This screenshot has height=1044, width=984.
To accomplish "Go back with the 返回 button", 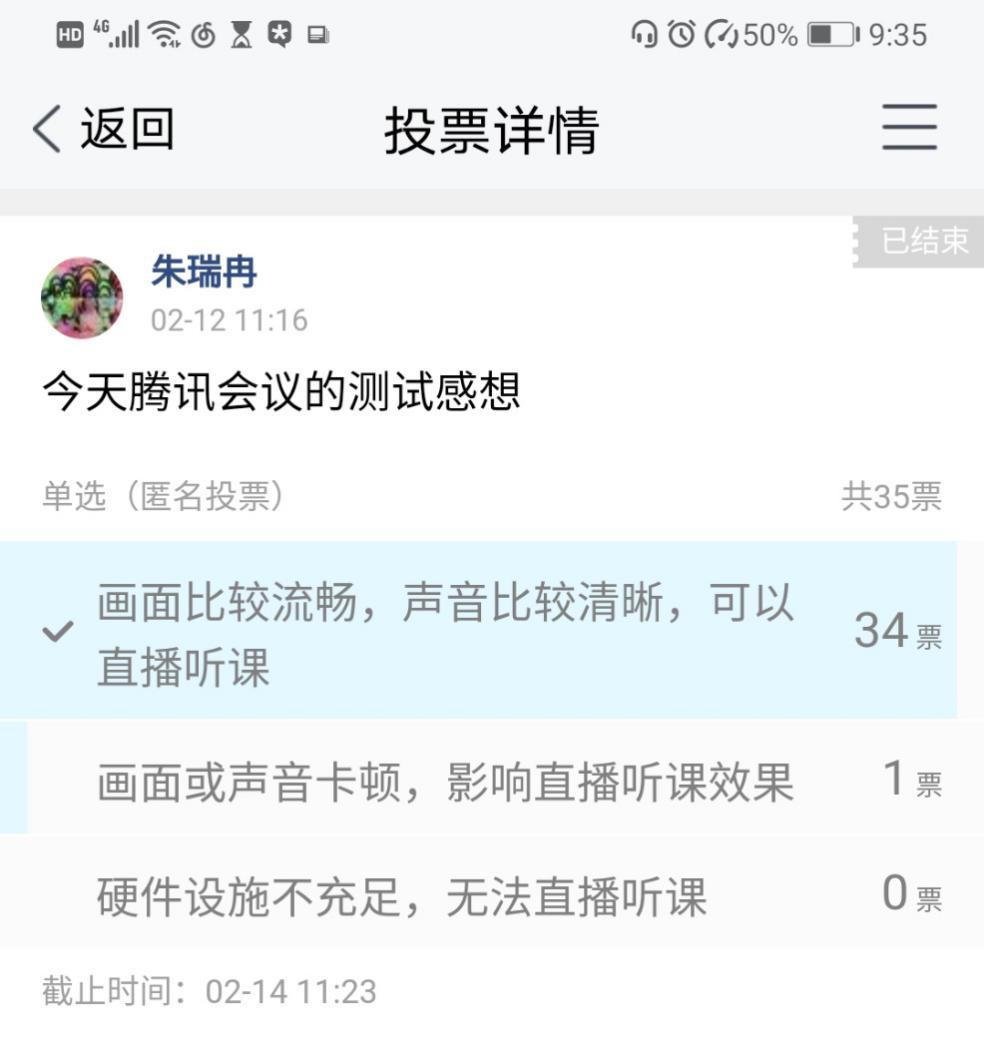I will 104,130.
